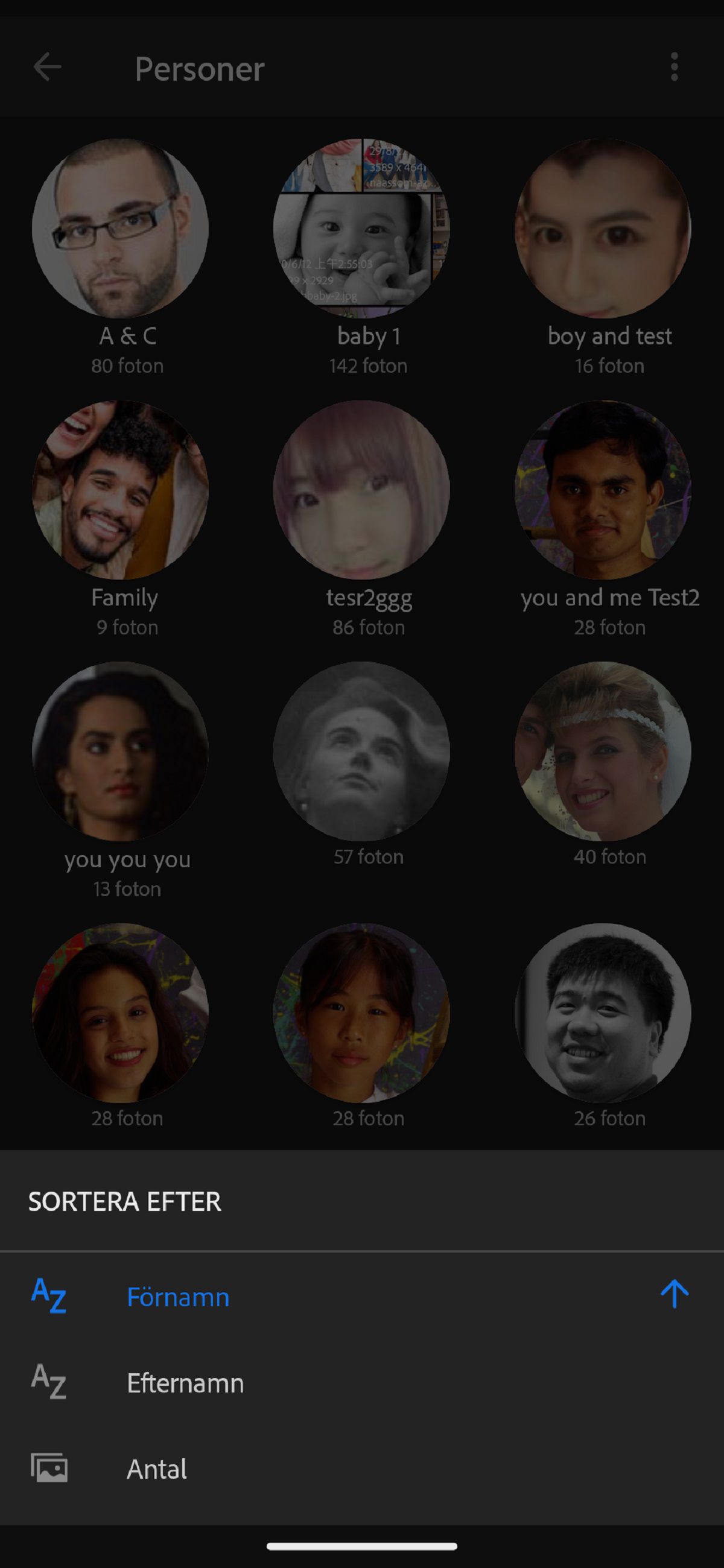
Task: Sort people by Förnamn
Action: tap(178, 1297)
